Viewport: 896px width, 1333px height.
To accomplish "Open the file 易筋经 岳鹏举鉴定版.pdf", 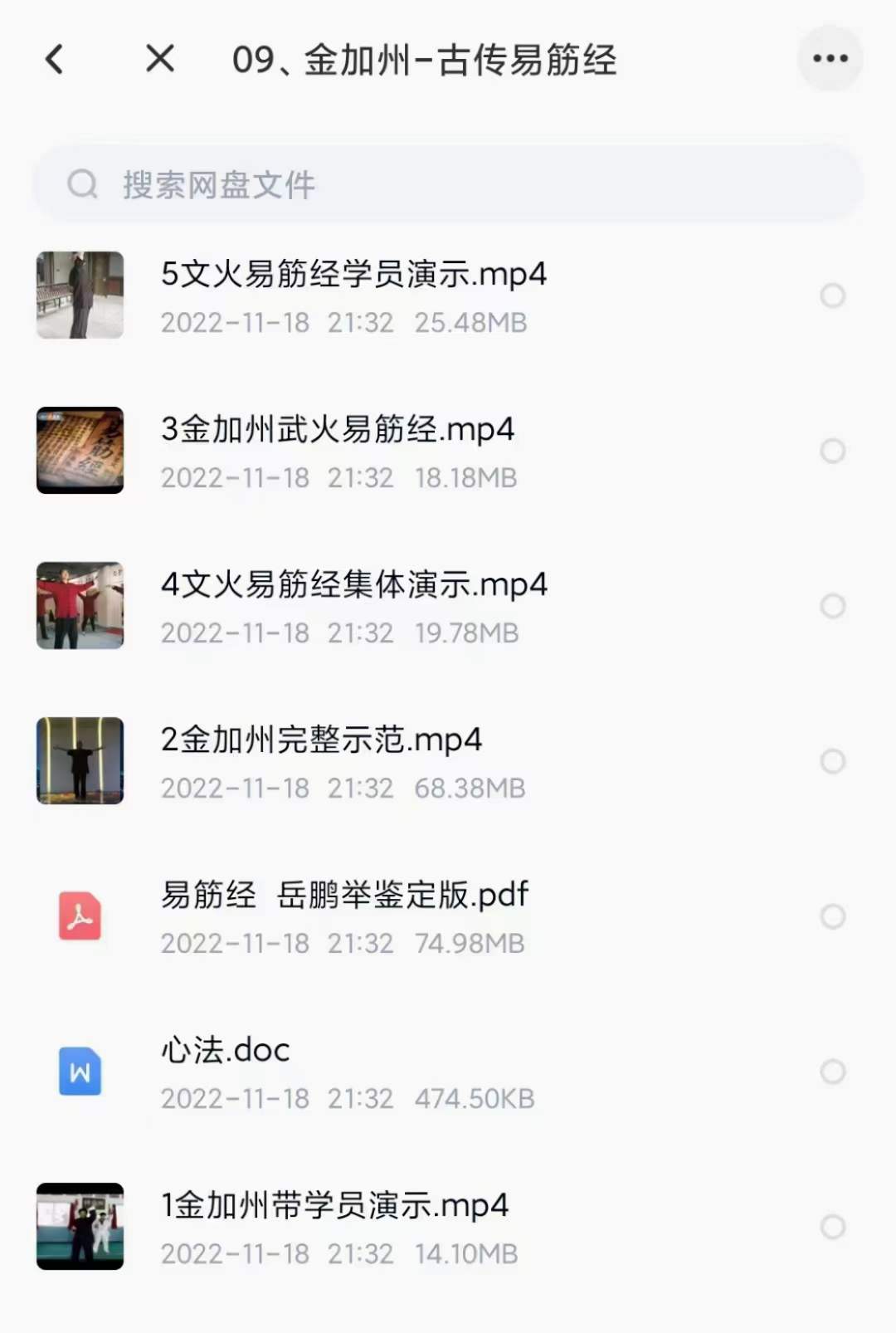I will coord(344,894).
